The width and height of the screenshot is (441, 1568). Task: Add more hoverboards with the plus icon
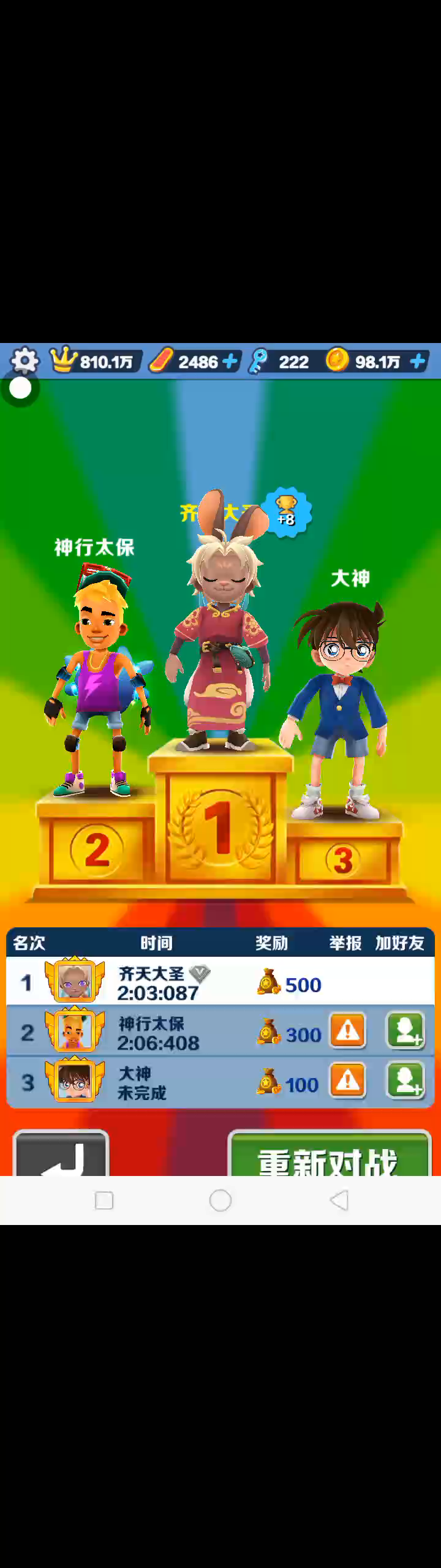coord(230,361)
